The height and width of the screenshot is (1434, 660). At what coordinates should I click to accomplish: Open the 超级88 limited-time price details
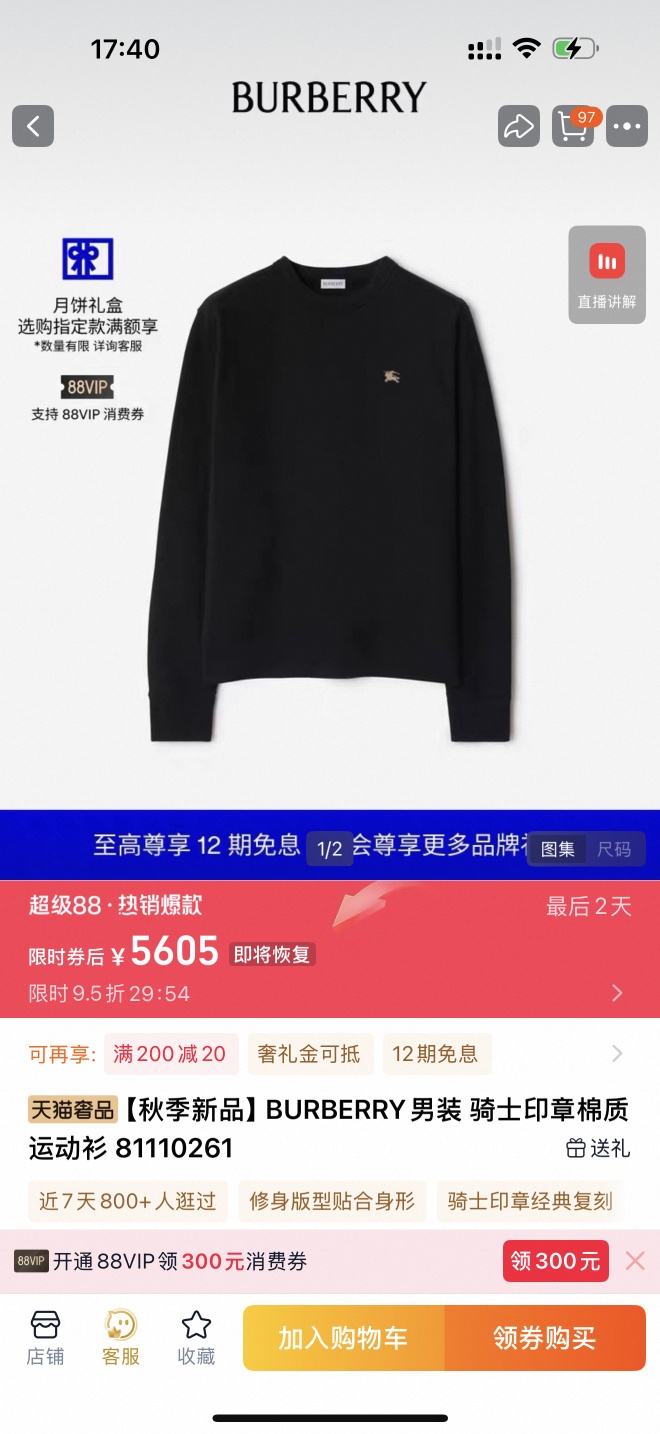point(617,992)
